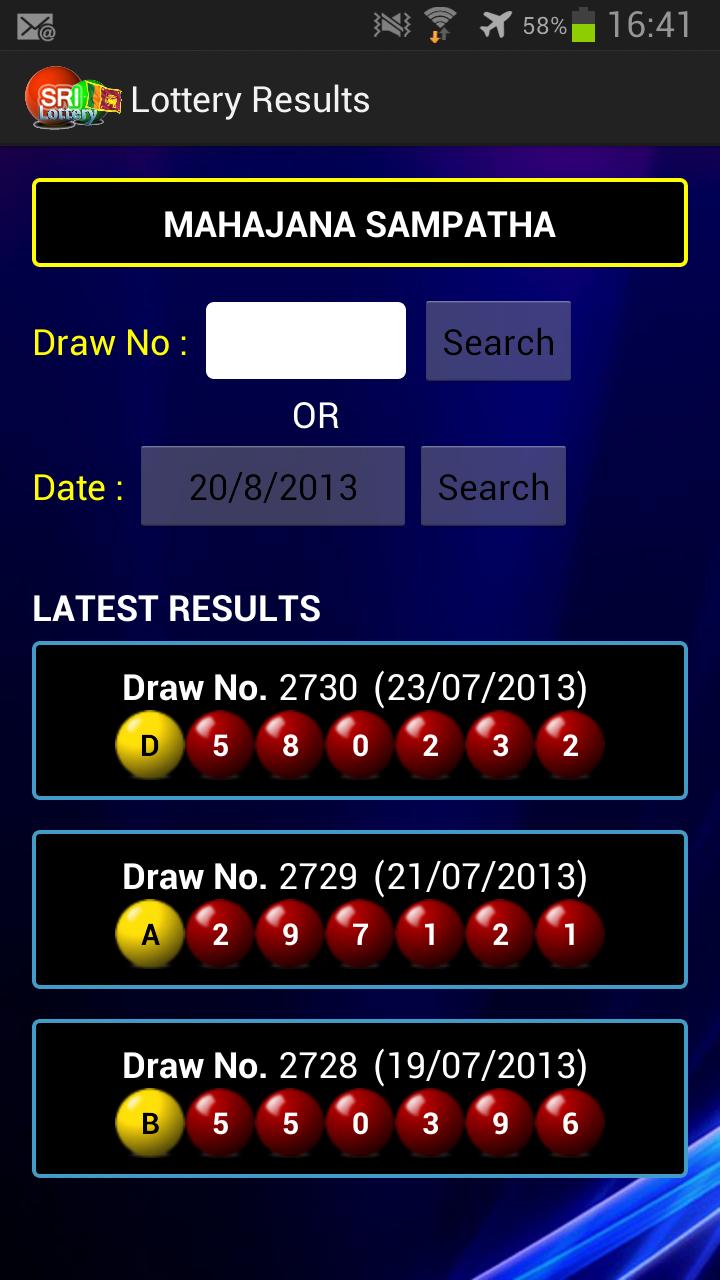This screenshot has height=1280, width=720.
Task: Click the red ball showing 6 in draw 2728
Action: tap(569, 1122)
